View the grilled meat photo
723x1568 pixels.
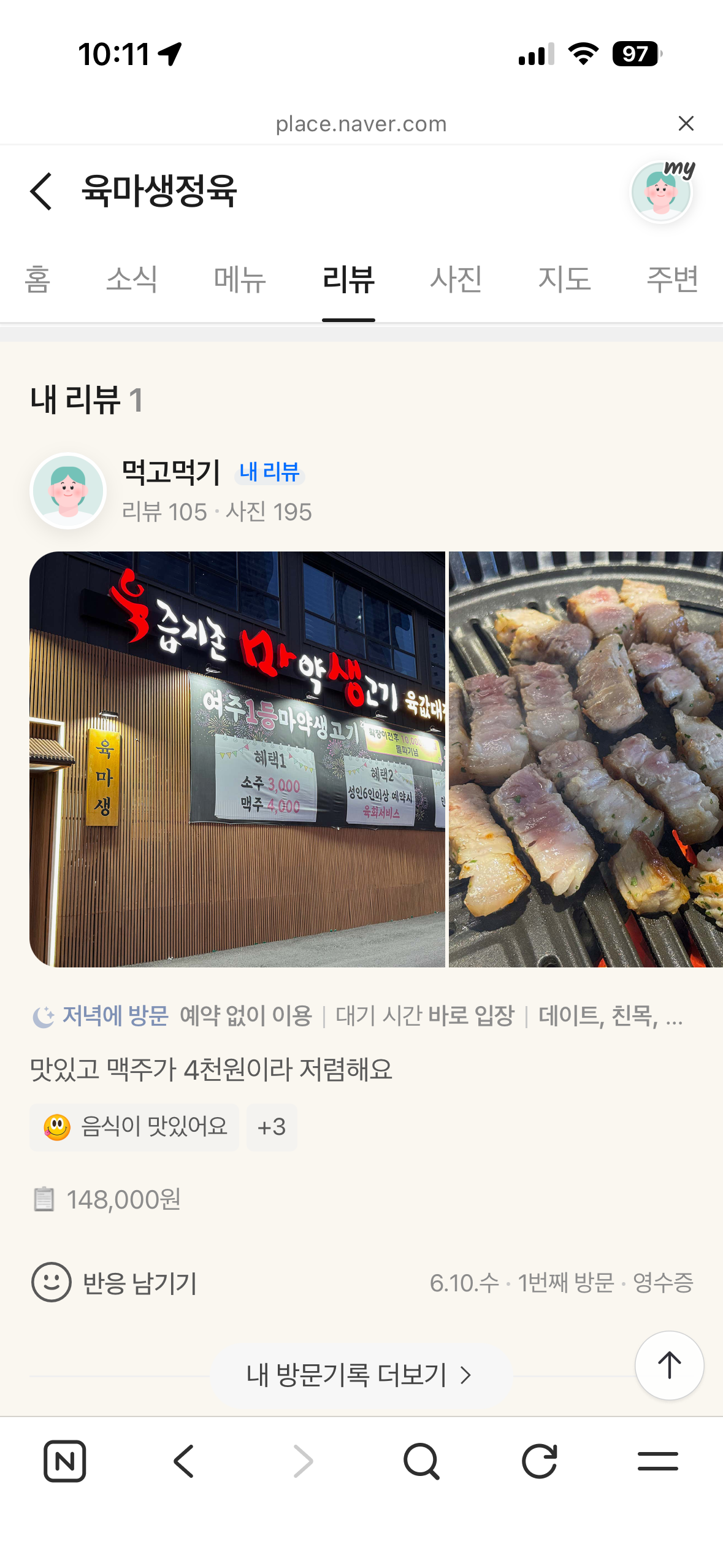(x=586, y=759)
